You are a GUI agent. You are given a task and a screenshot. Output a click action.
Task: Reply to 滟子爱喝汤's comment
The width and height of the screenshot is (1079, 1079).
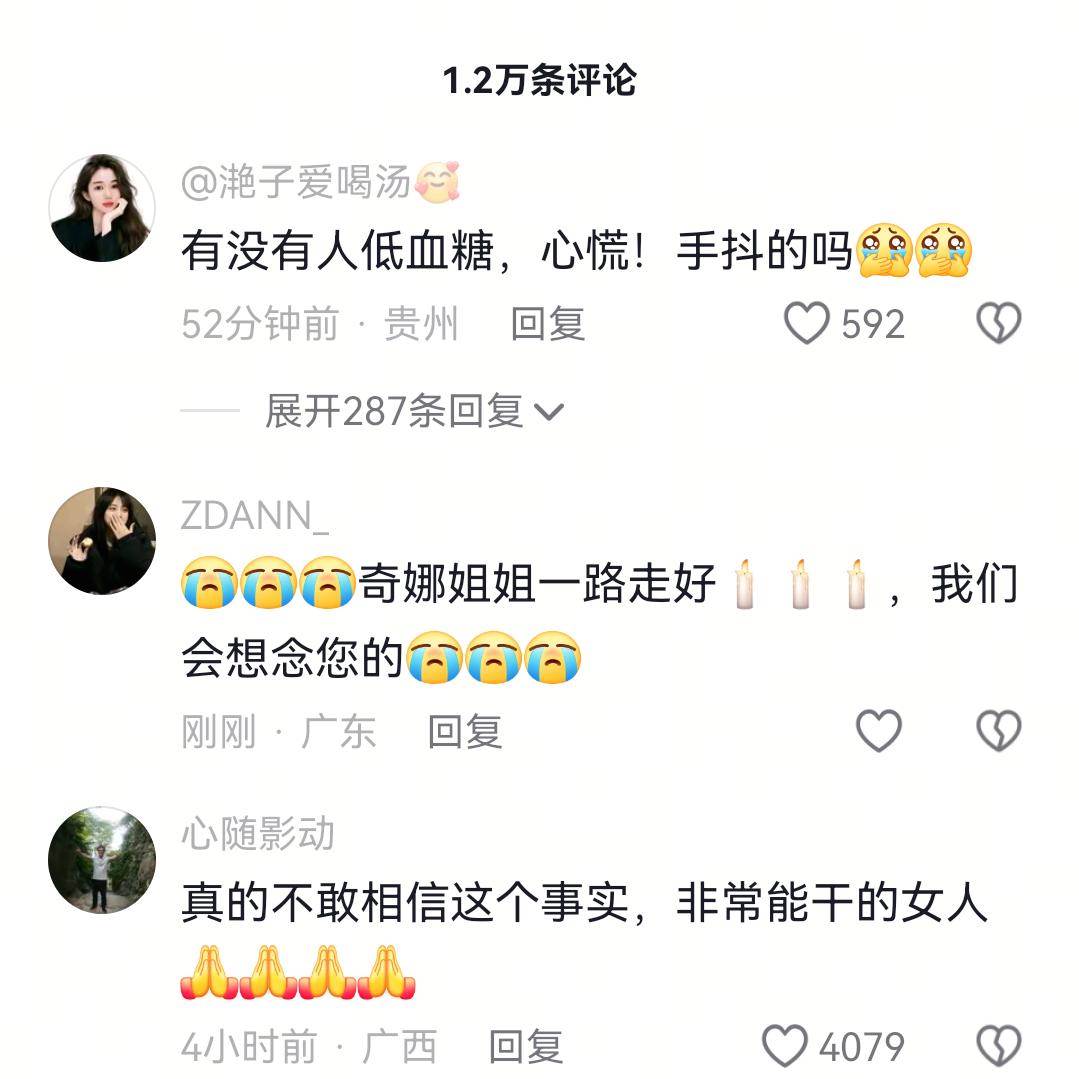547,324
